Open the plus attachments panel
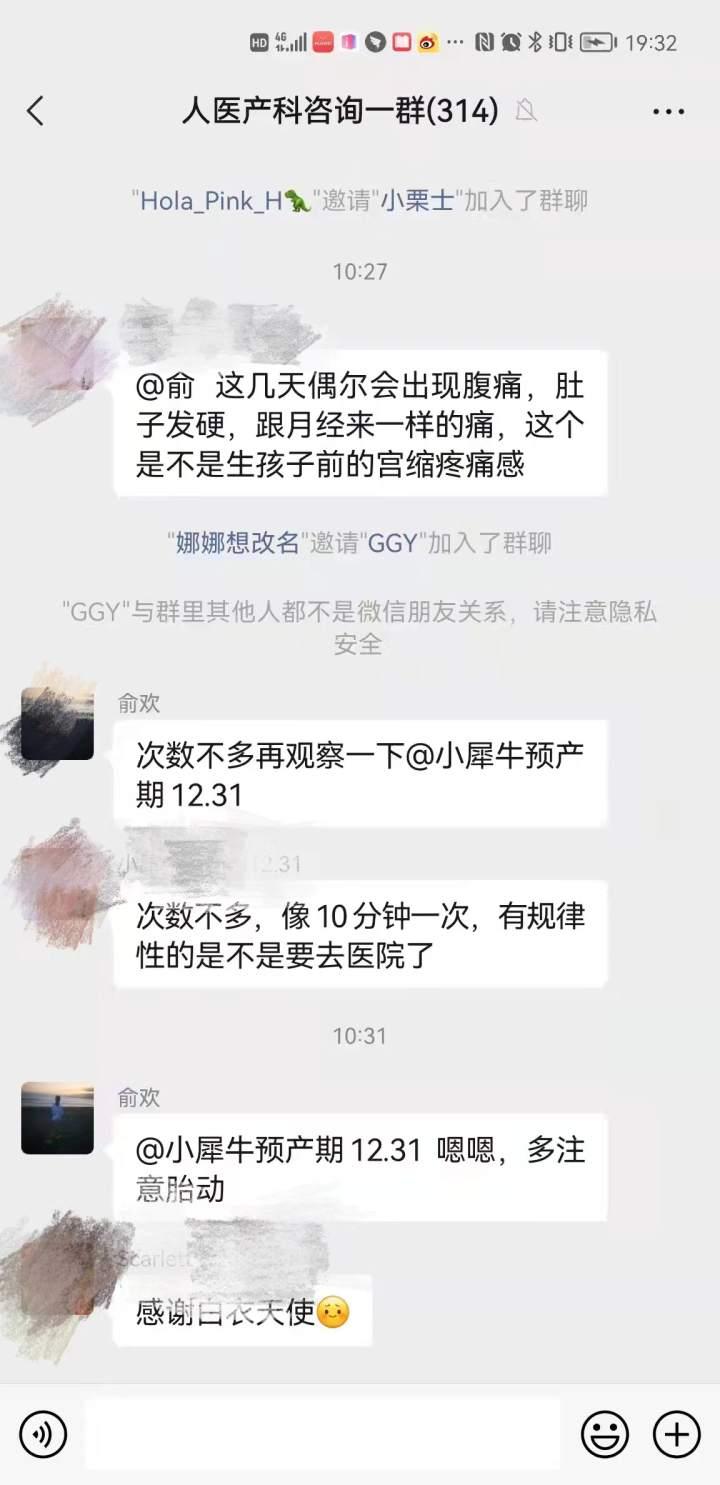 click(677, 1435)
